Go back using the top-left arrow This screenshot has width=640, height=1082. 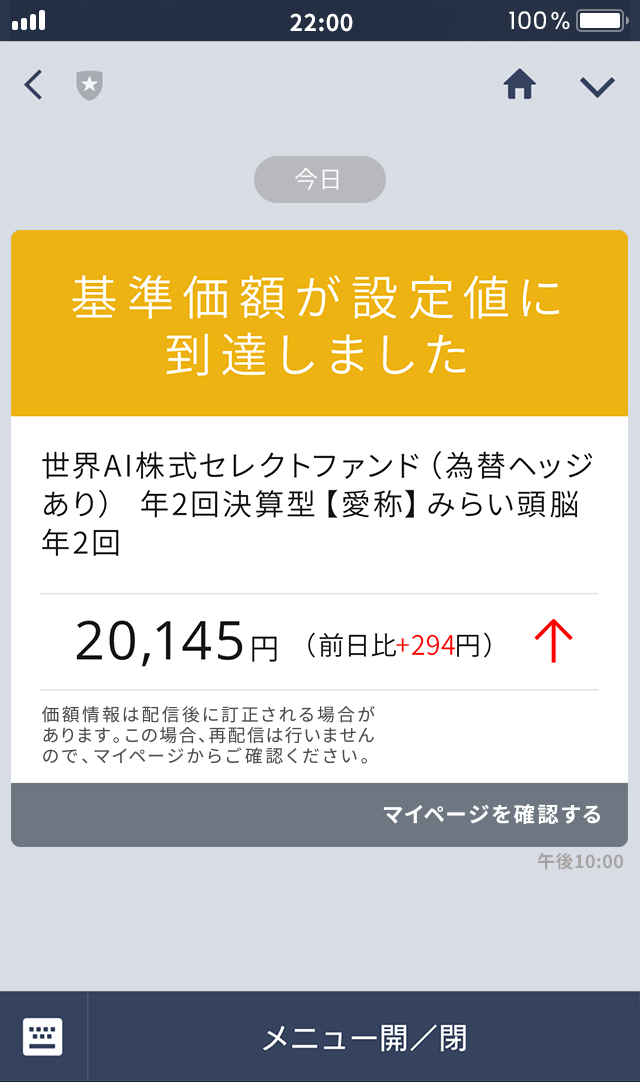tap(33, 86)
